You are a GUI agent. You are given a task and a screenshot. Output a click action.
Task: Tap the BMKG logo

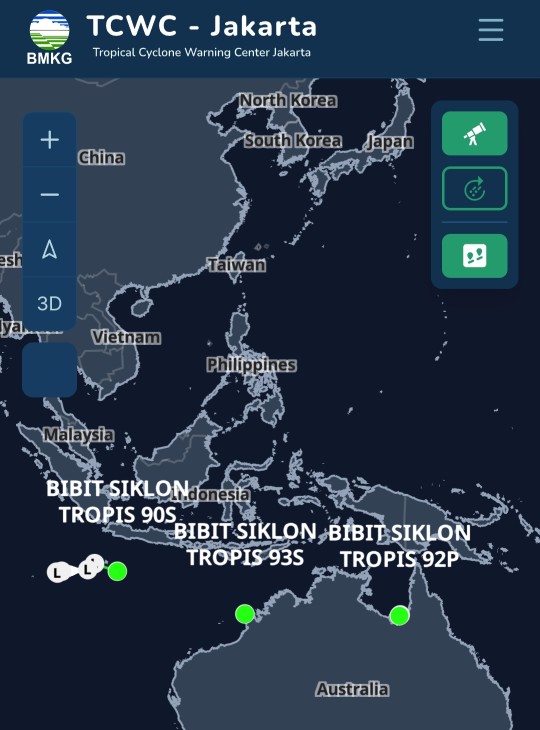[49, 38]
